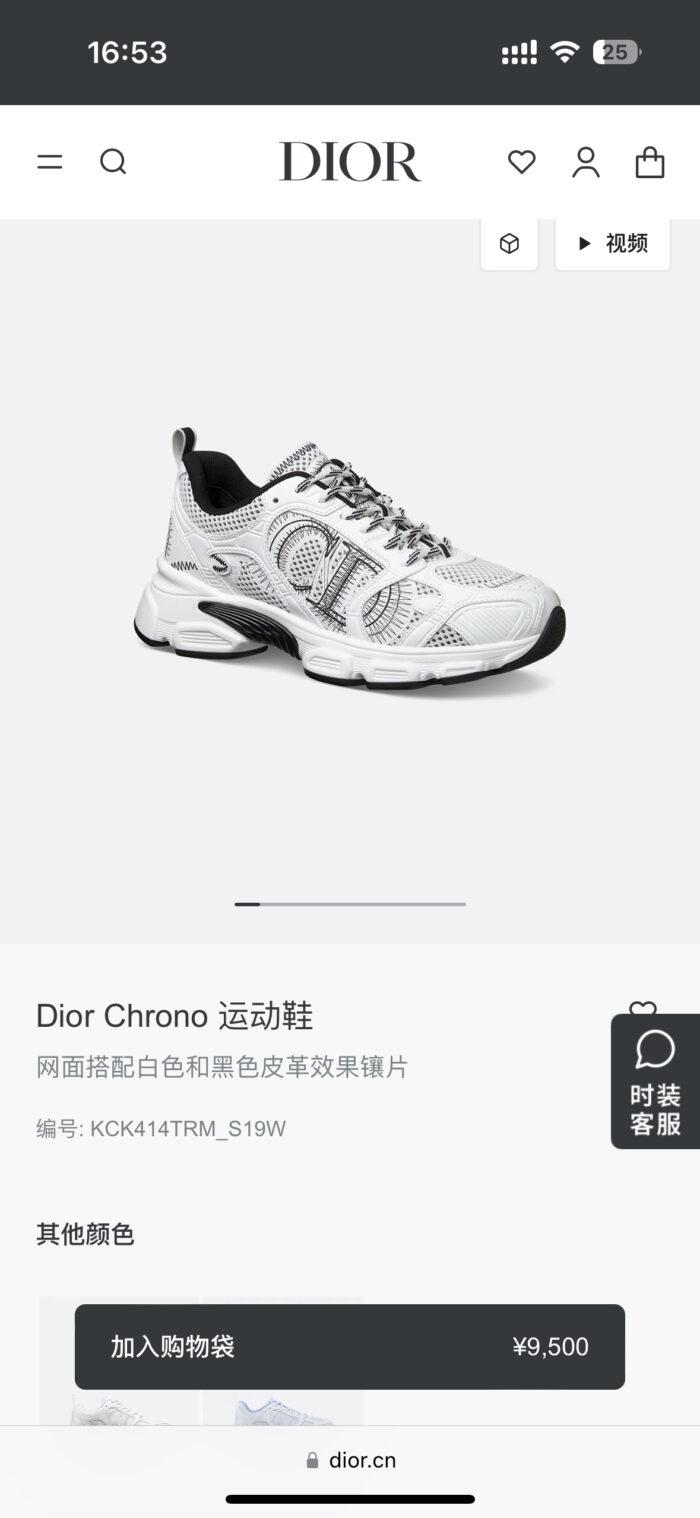The width and height of the screenshot is (700, 1518).
Task: Contact 时装客服 chat support
Action: point(655,1081)
